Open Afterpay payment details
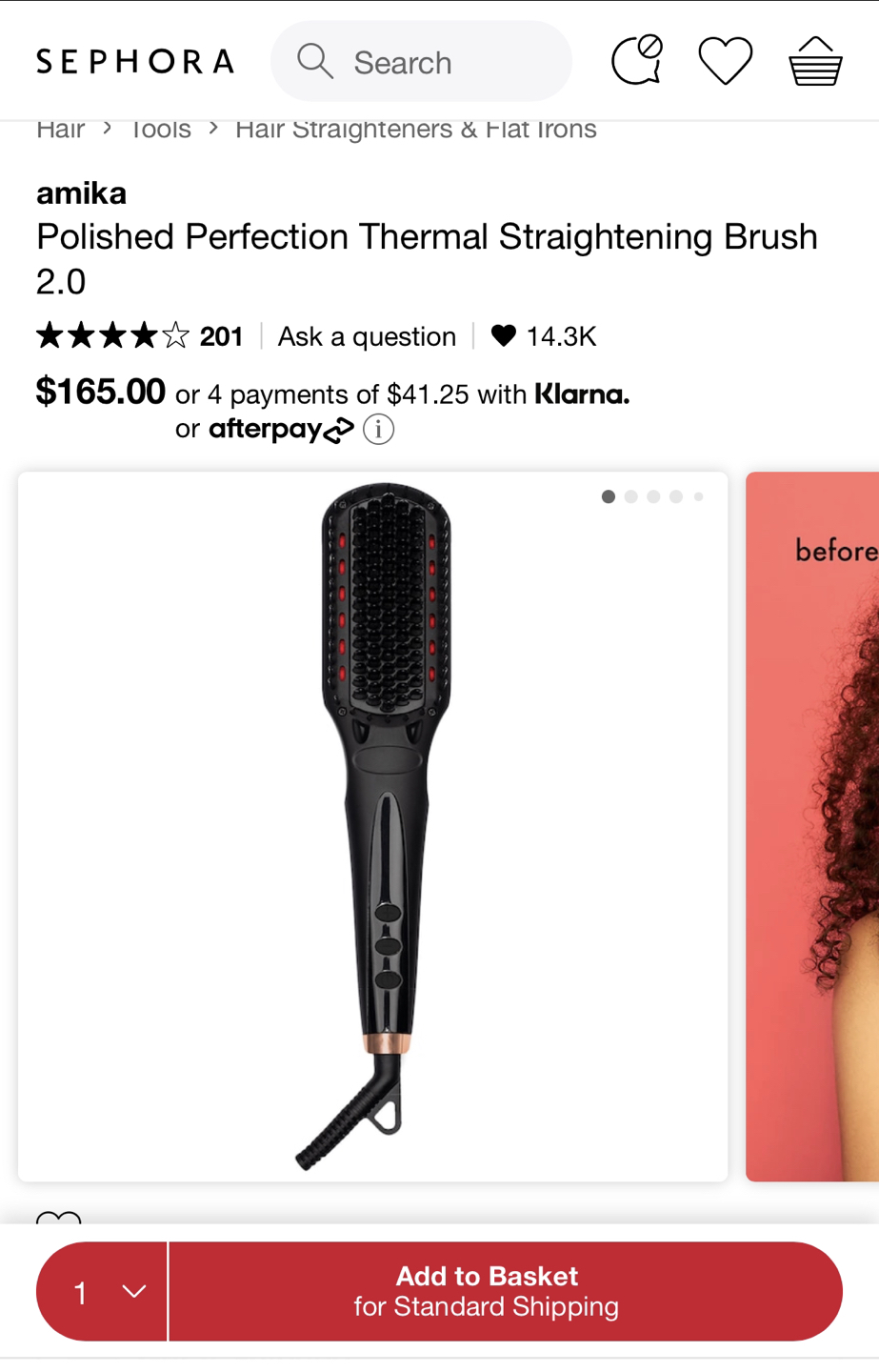 [x=281, y=429]
